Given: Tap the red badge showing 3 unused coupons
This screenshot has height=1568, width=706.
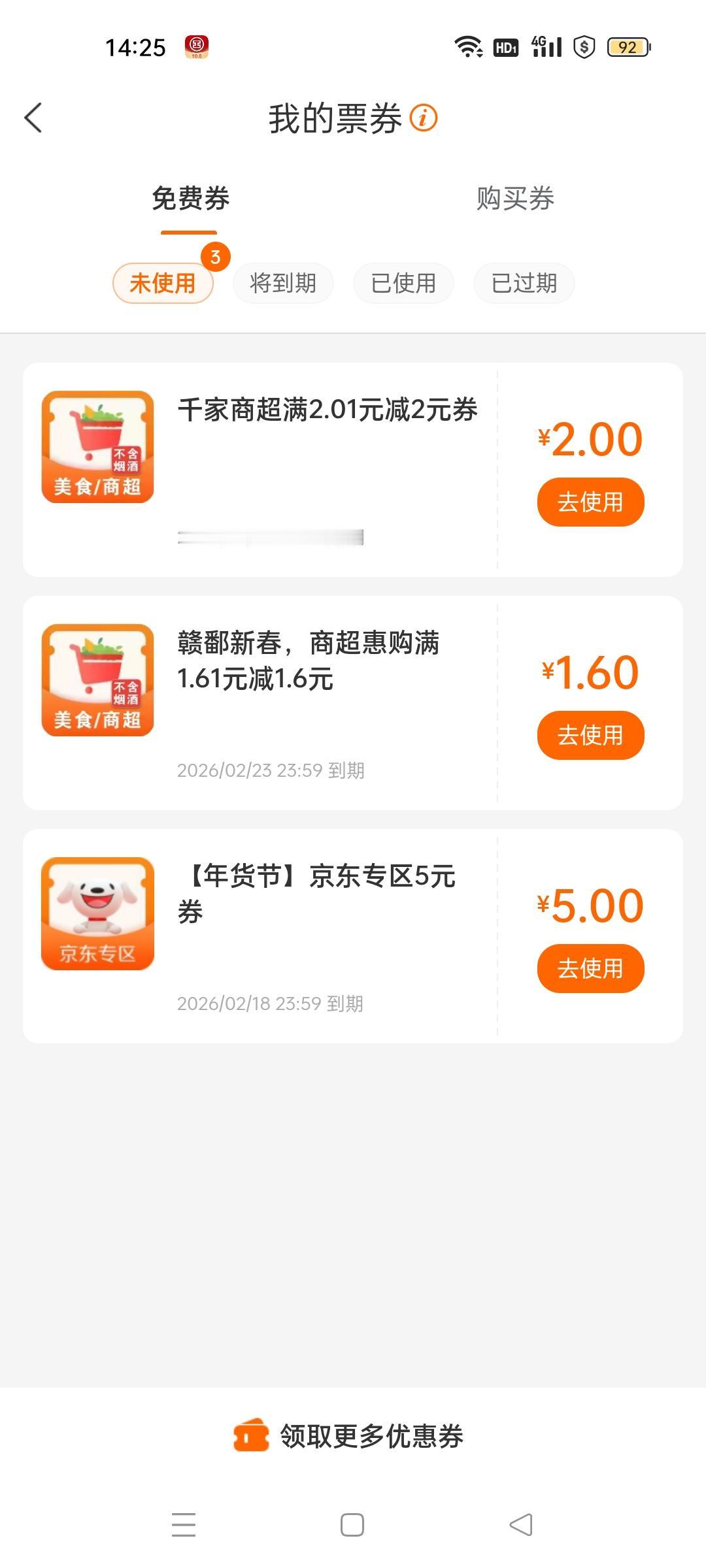Looking at the screenshot, I should tap(216, 256).
